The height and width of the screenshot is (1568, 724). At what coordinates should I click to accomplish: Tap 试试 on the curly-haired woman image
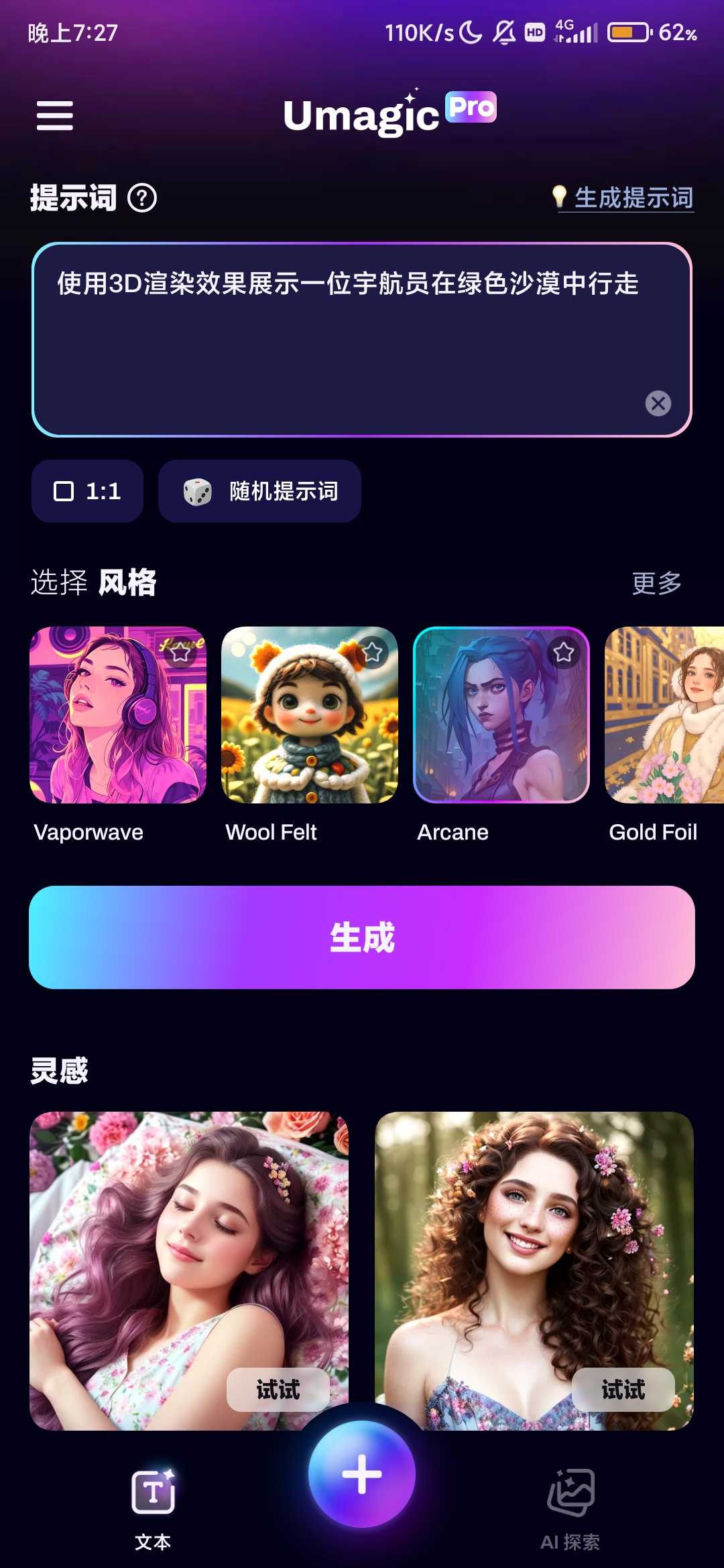[x=623, y=1390]
